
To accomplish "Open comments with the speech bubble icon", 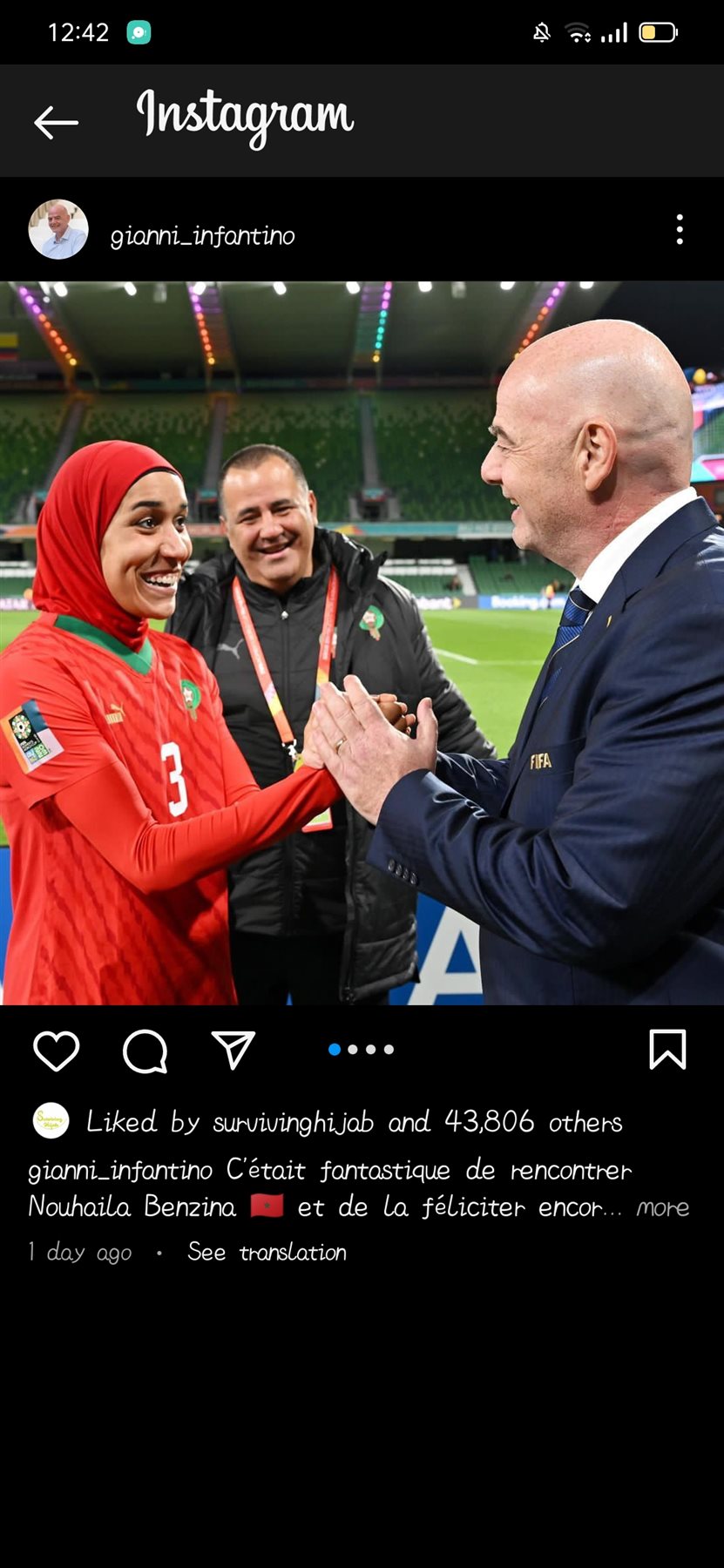I will click(x=145, y=1051).
